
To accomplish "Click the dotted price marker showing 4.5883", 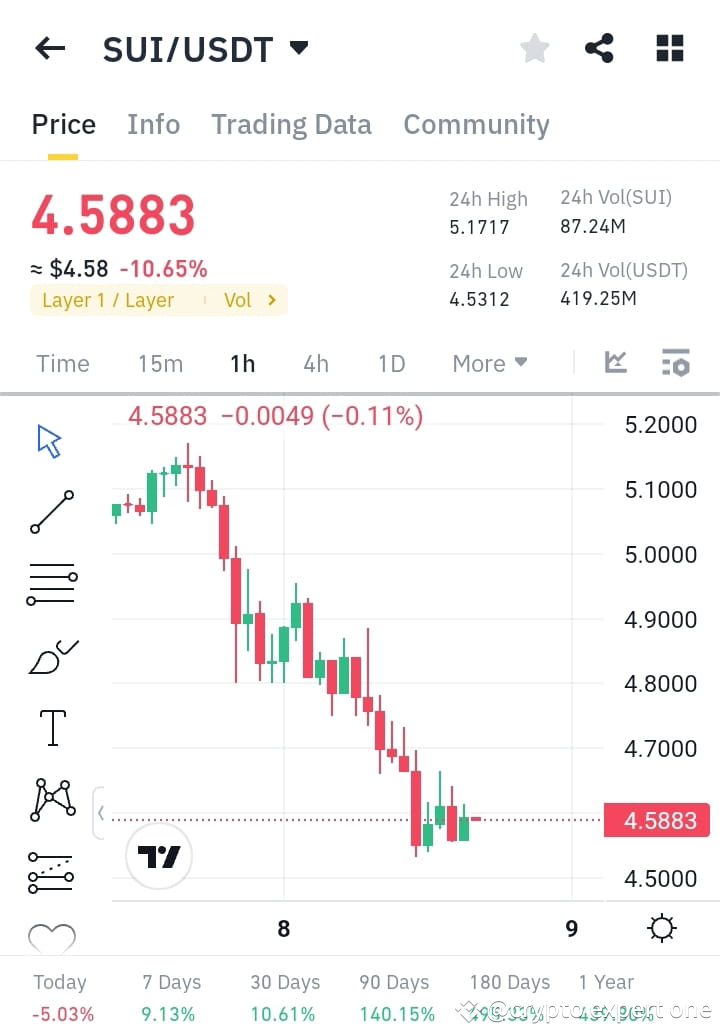I will [657, 820].
